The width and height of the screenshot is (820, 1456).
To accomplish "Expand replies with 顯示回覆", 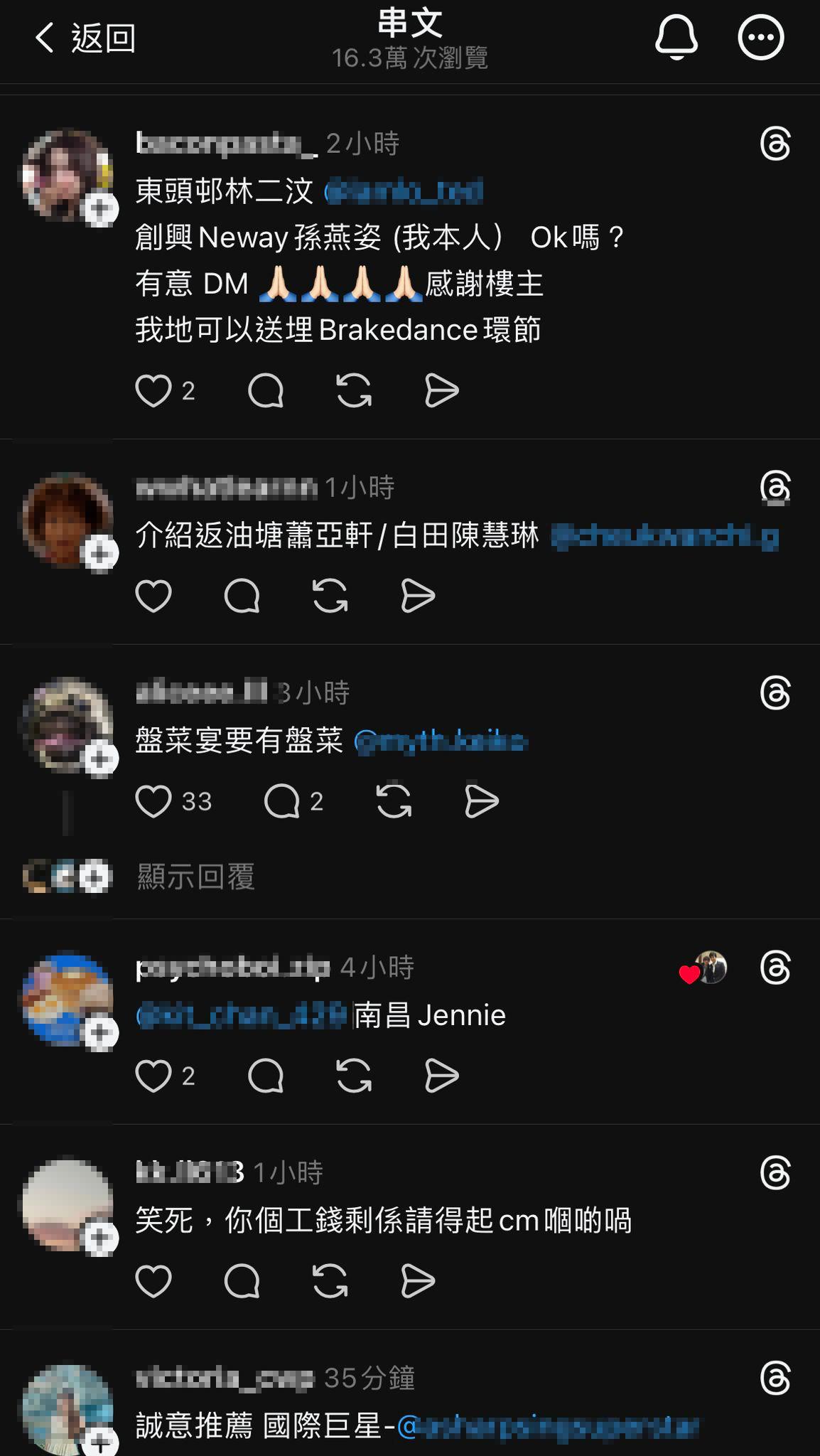I will pos(195,877).
